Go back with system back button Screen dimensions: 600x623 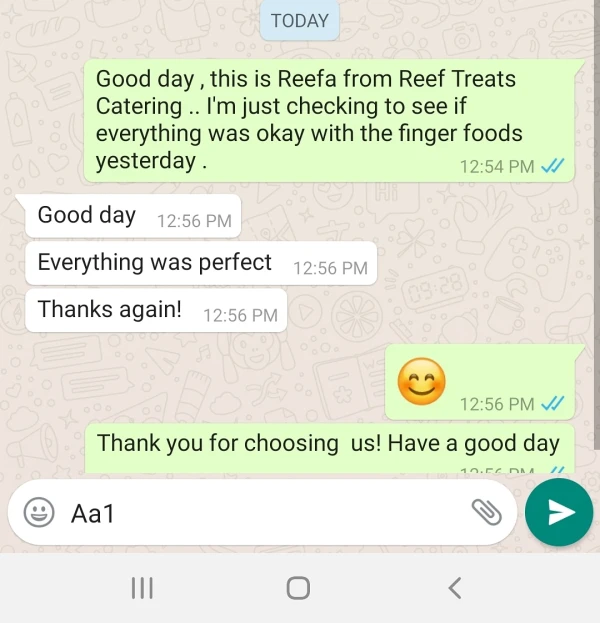coord(454,588)
